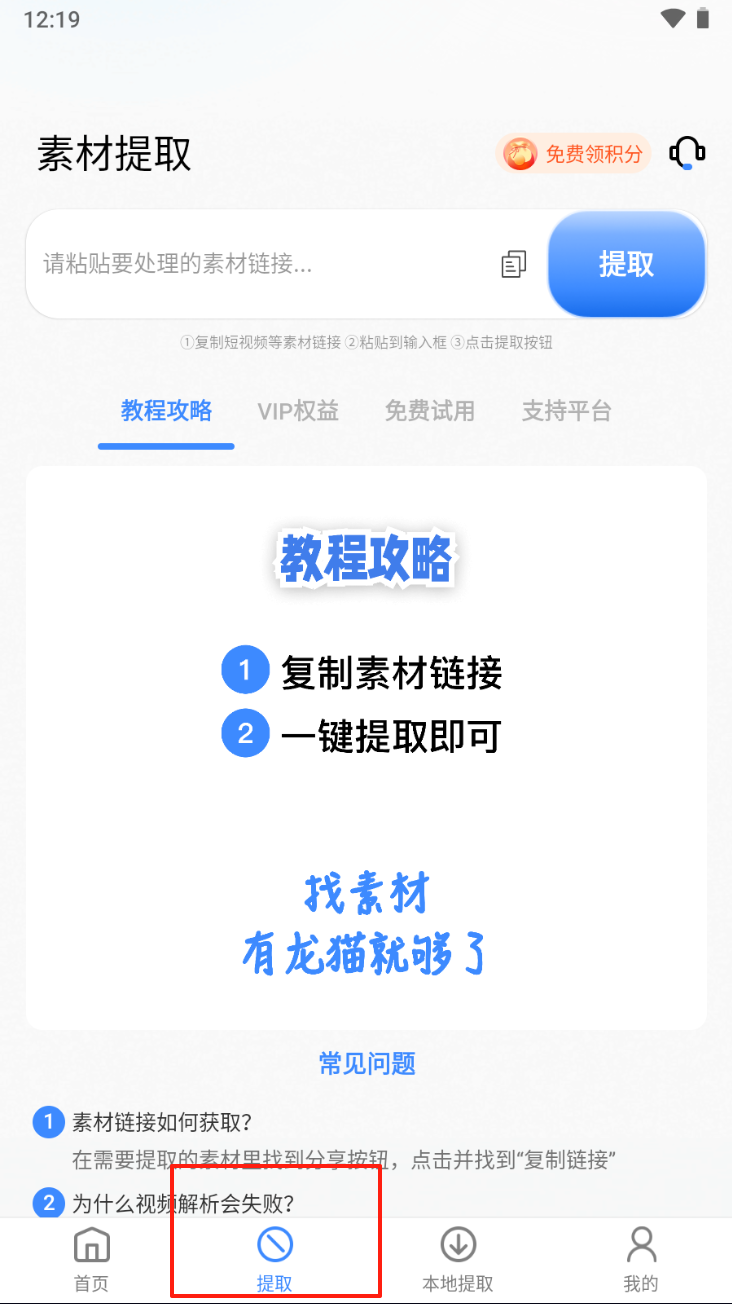Screen dimensions: 732x1304
Task: Go to 首页 in bottom navigation
Action: coord(92,1260)
